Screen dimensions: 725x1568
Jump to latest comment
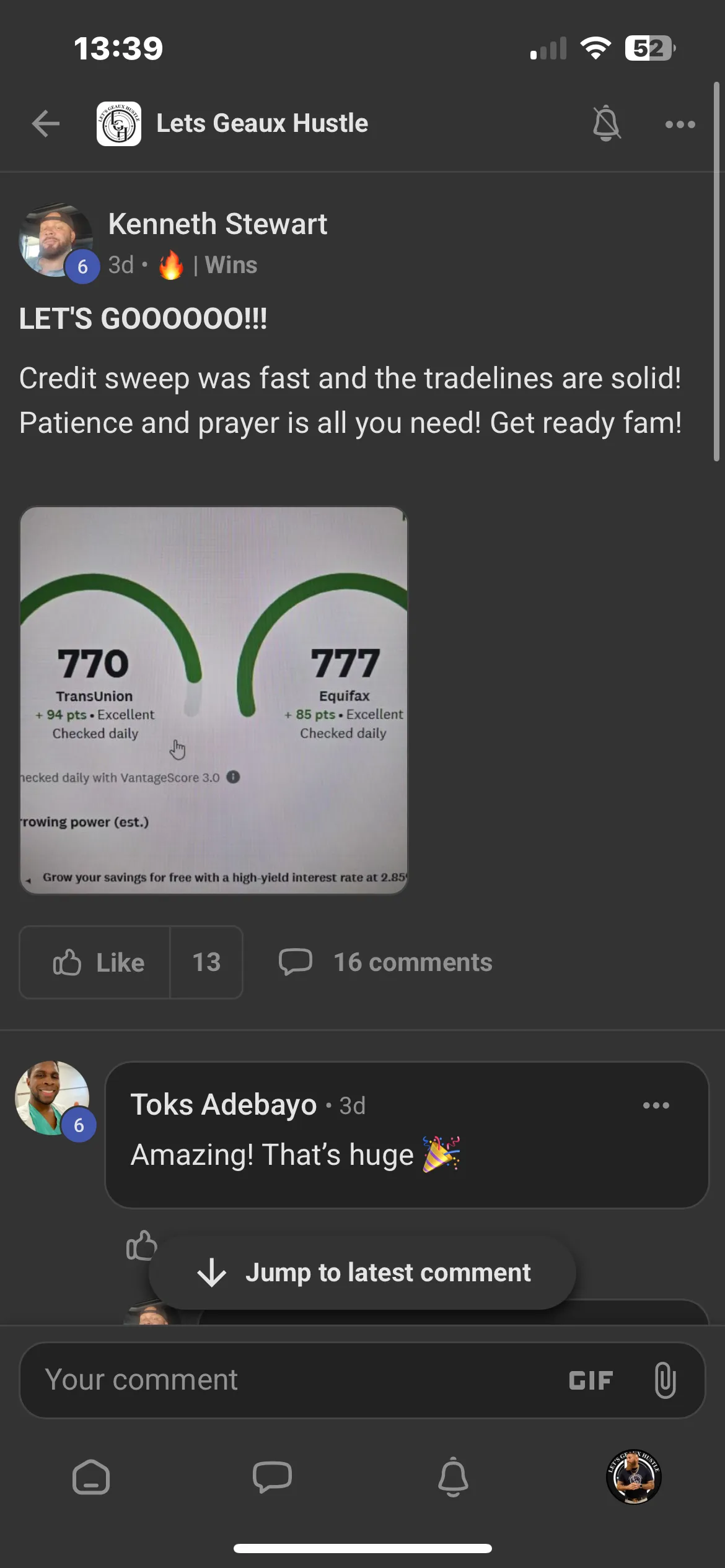click(x=362, y=1273)
